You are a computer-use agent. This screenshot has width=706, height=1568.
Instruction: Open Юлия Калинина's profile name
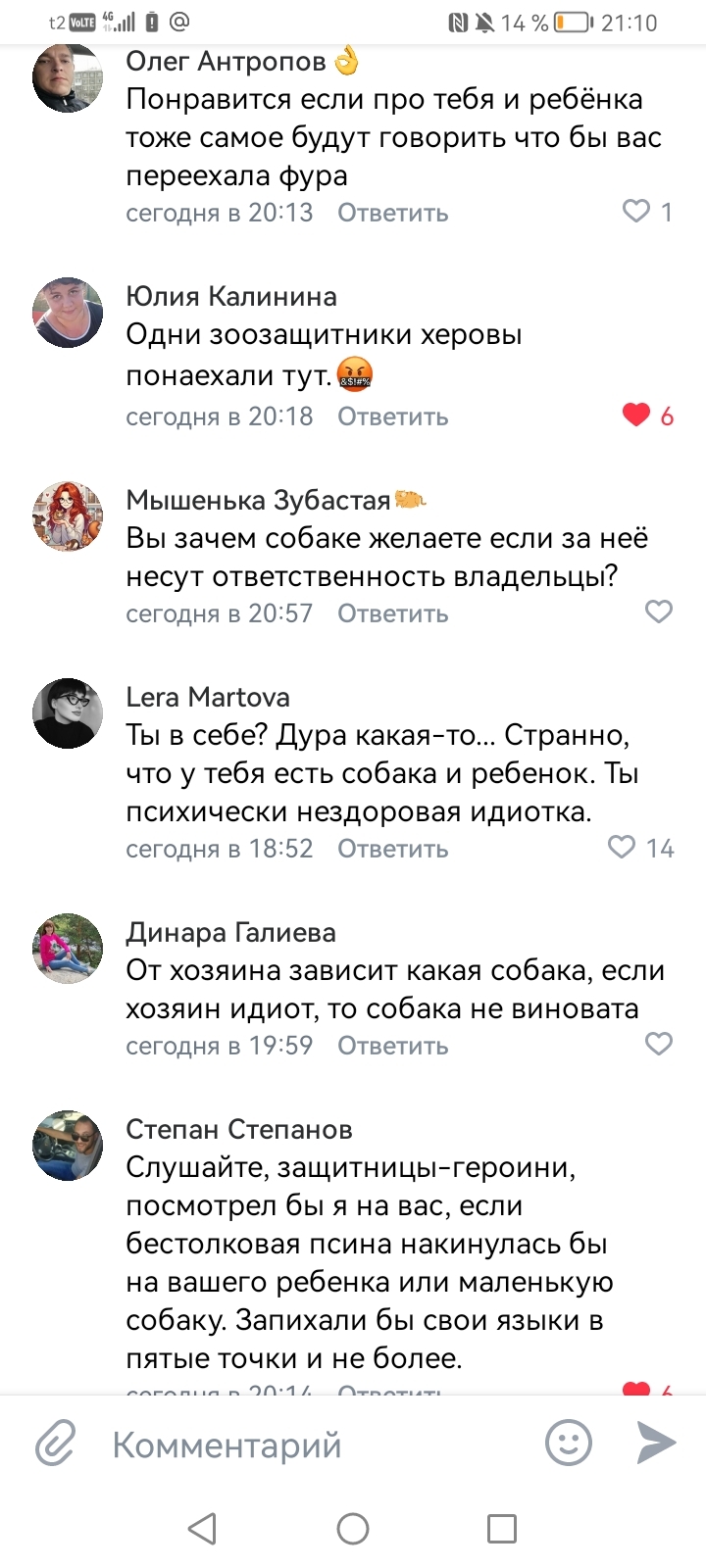231,296
